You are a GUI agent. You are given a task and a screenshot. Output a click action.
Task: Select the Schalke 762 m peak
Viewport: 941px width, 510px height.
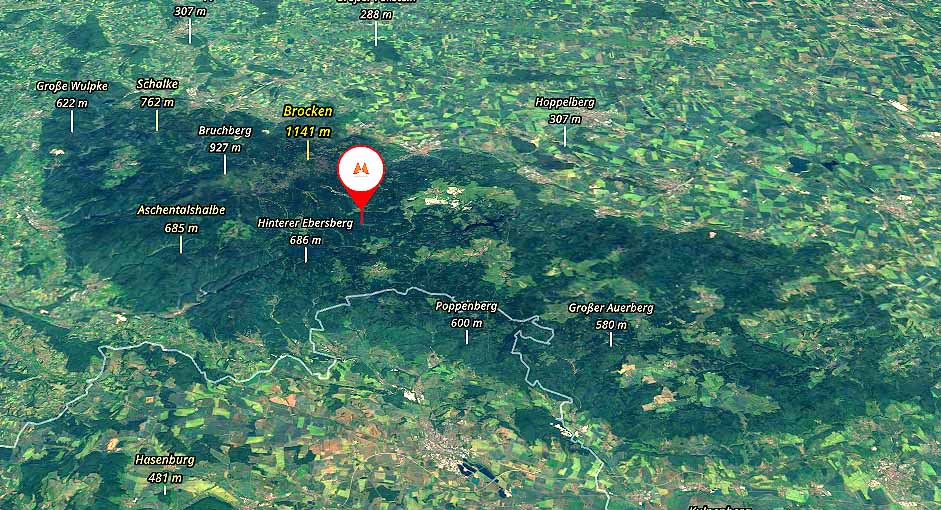pyautogui.click(x=156, y=94)
